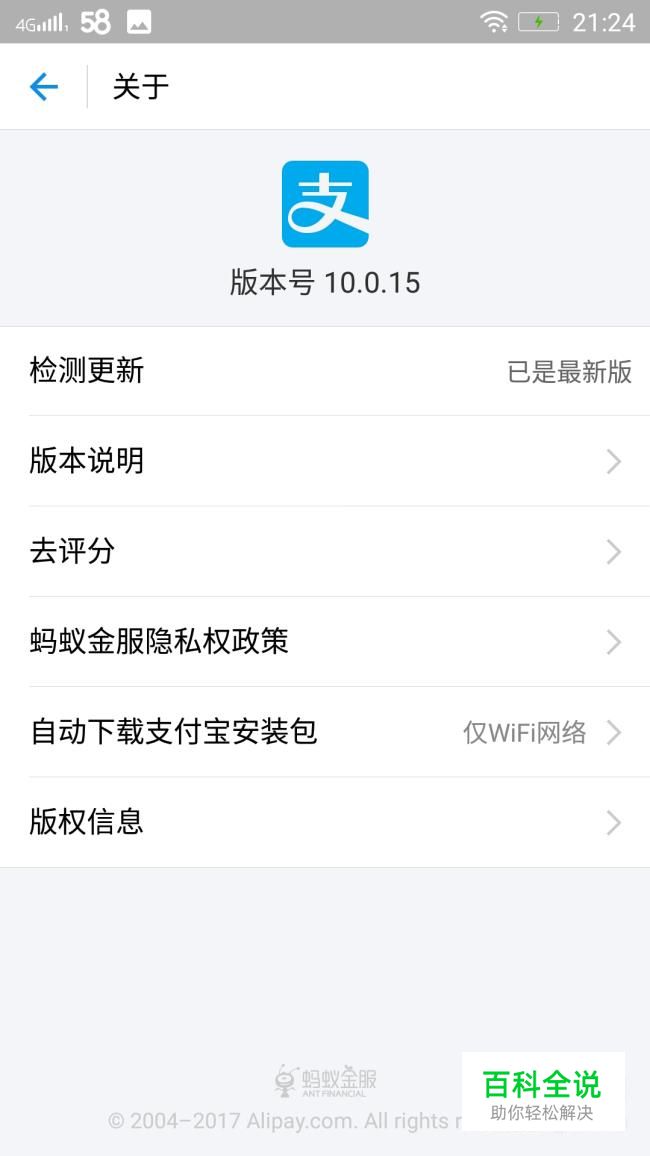The width and height of the screenshot is (650, 1156).
Task: Open 自动下载支付宝安装包 setting
Action: click(325, 732)
